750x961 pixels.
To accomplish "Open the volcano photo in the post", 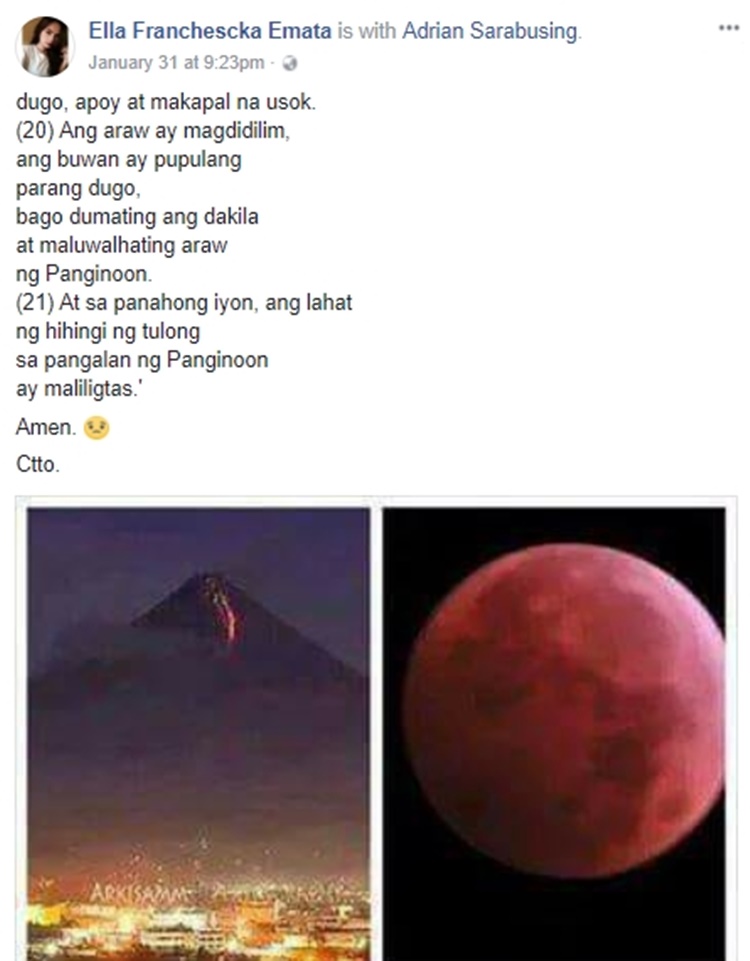I will [198, 733].
